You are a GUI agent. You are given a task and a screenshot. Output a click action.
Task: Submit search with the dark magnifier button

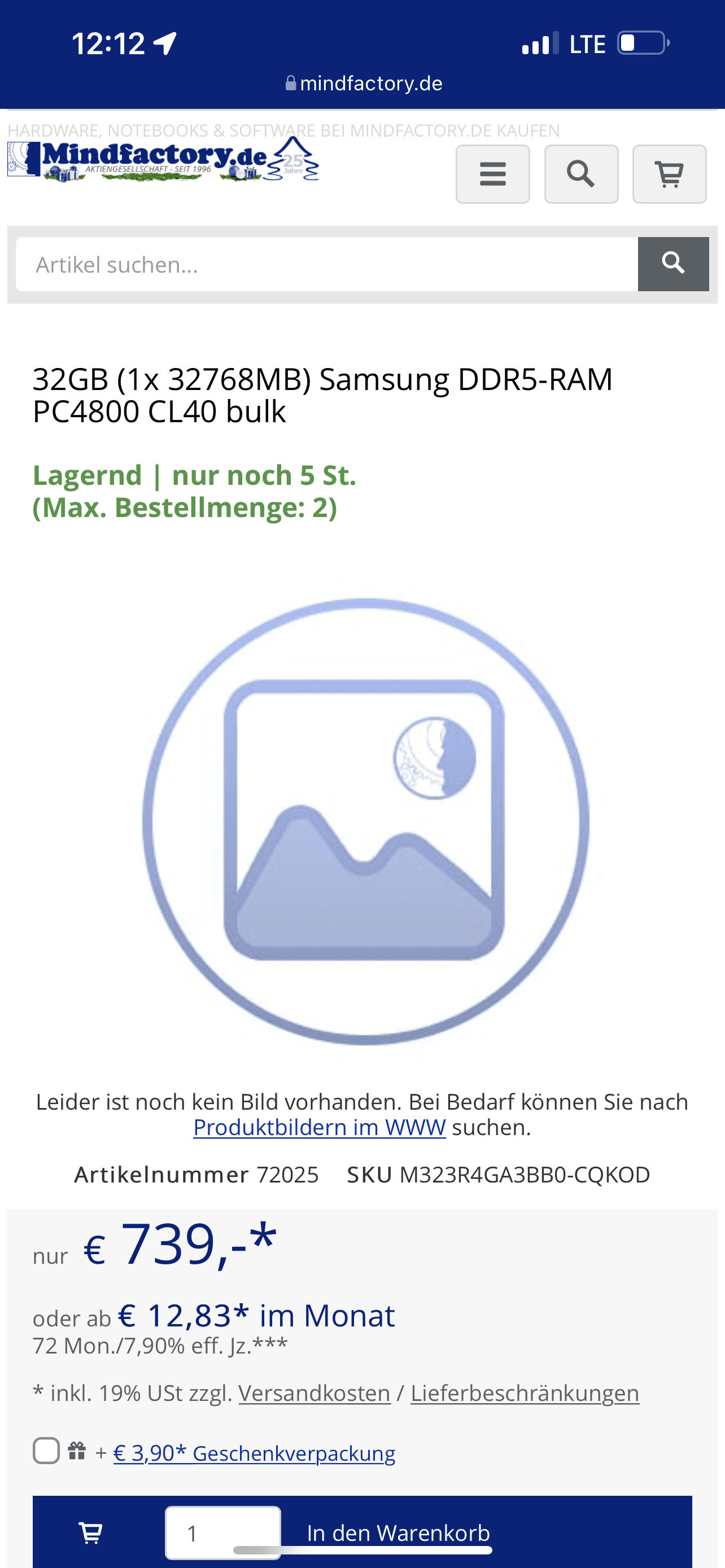673,264
